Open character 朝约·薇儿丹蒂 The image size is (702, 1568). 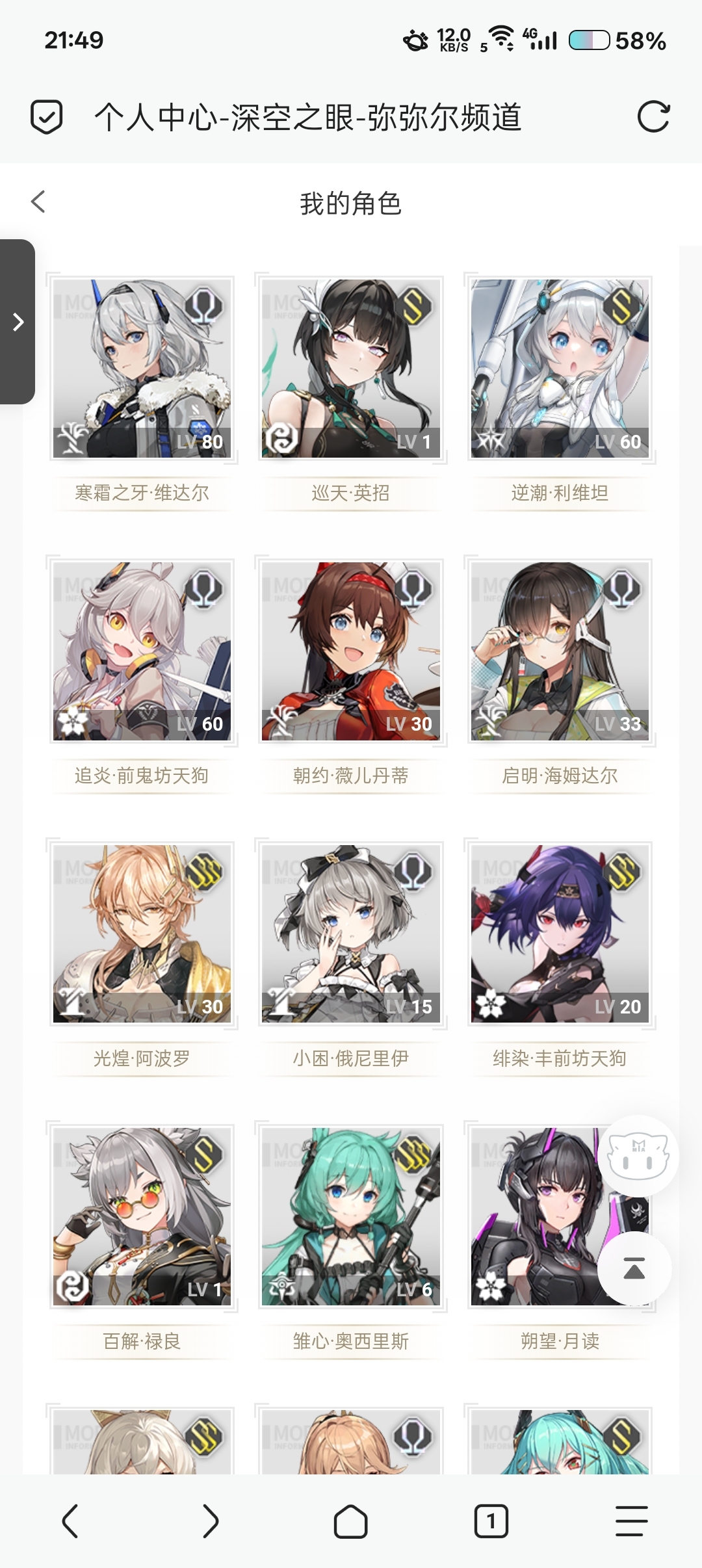pyautogui.click(x=351, y=652)
